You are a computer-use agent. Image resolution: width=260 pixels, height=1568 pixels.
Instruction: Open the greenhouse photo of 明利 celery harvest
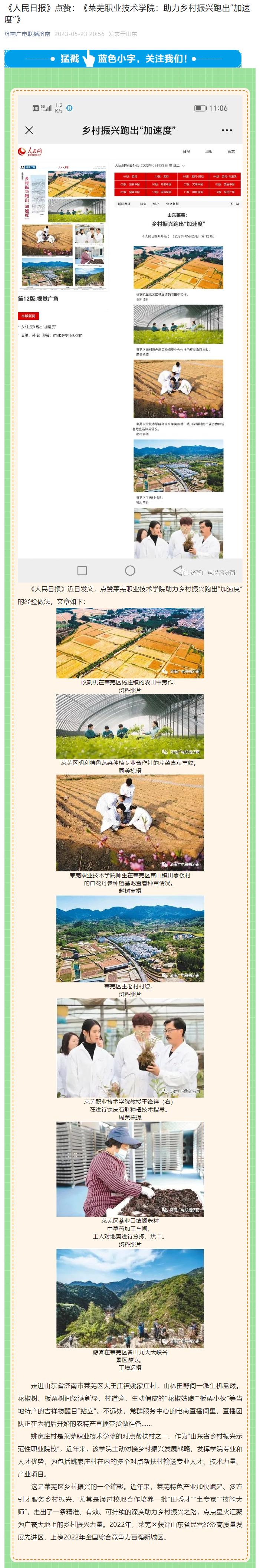click(x=130, y=726)
